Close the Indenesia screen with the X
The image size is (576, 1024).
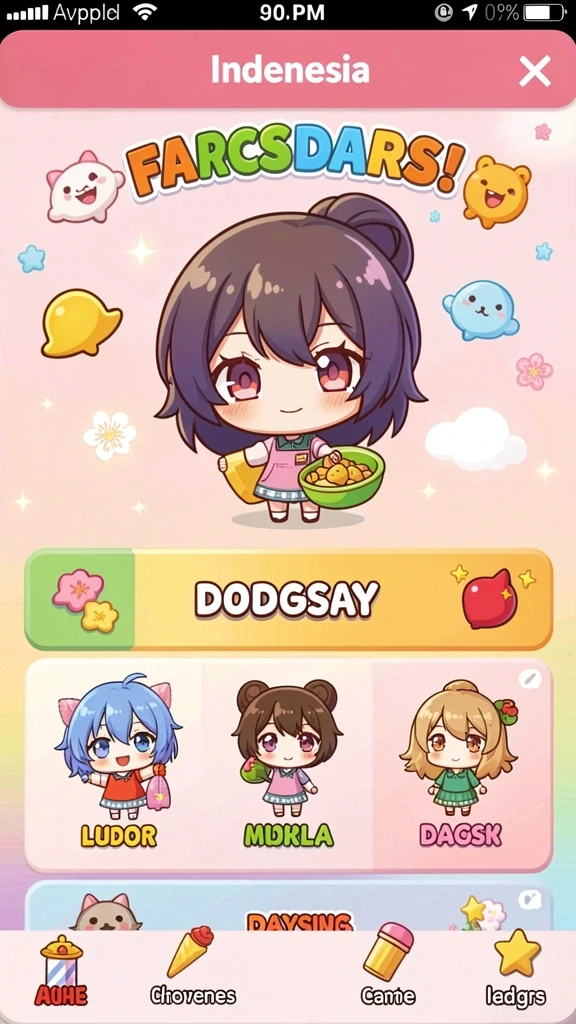[x=535, y=71]
